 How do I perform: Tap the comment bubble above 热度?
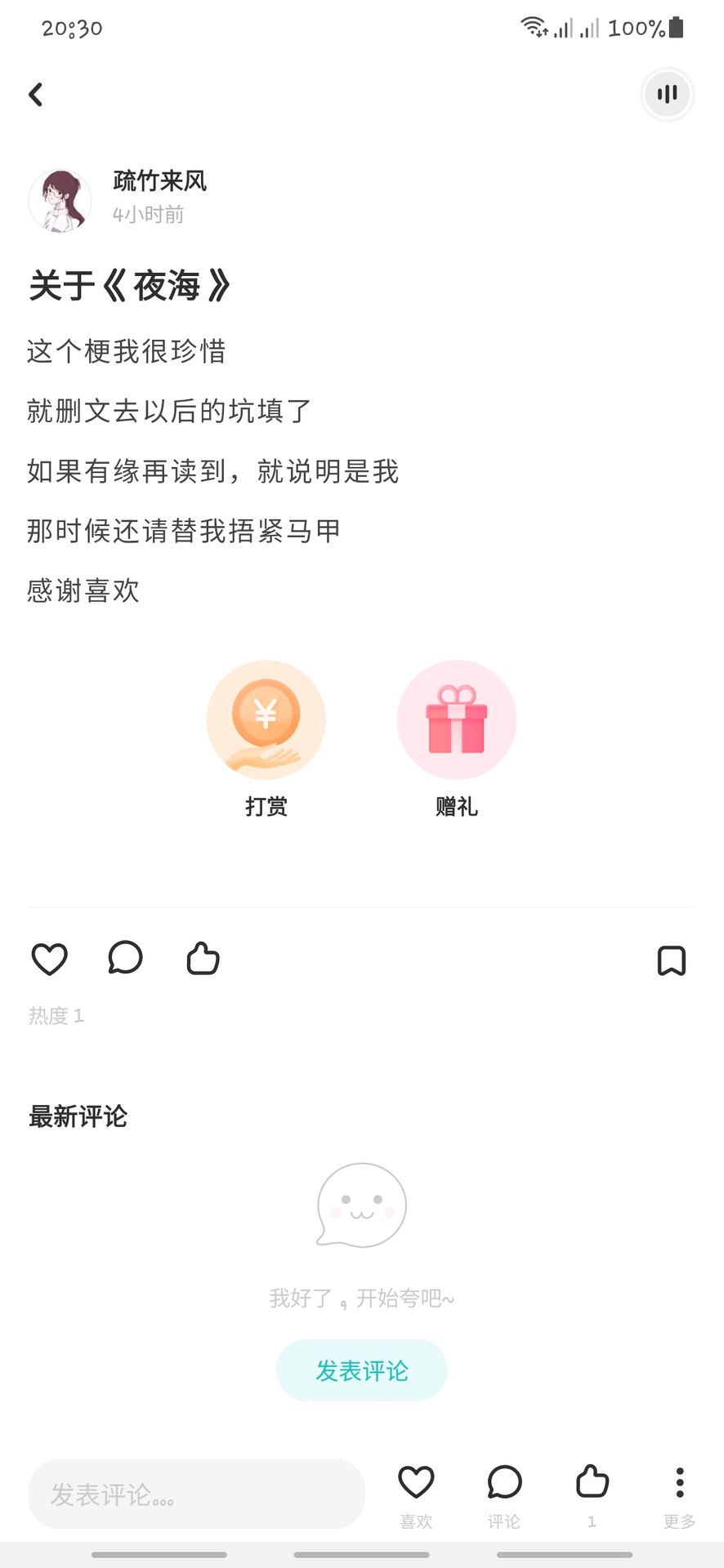click(125, 959)
